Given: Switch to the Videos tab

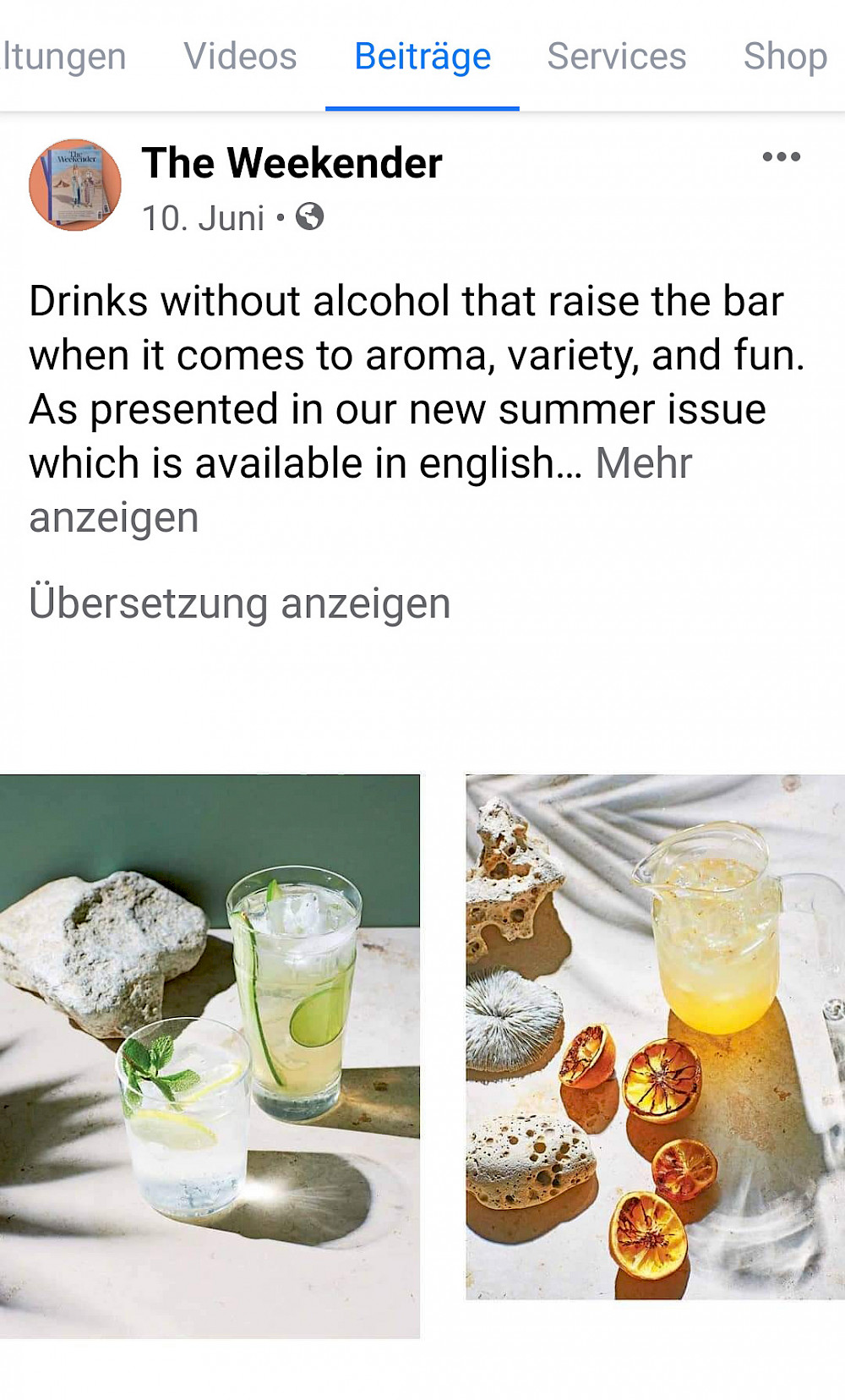Looking at the screenshot, I should (240, 57).
